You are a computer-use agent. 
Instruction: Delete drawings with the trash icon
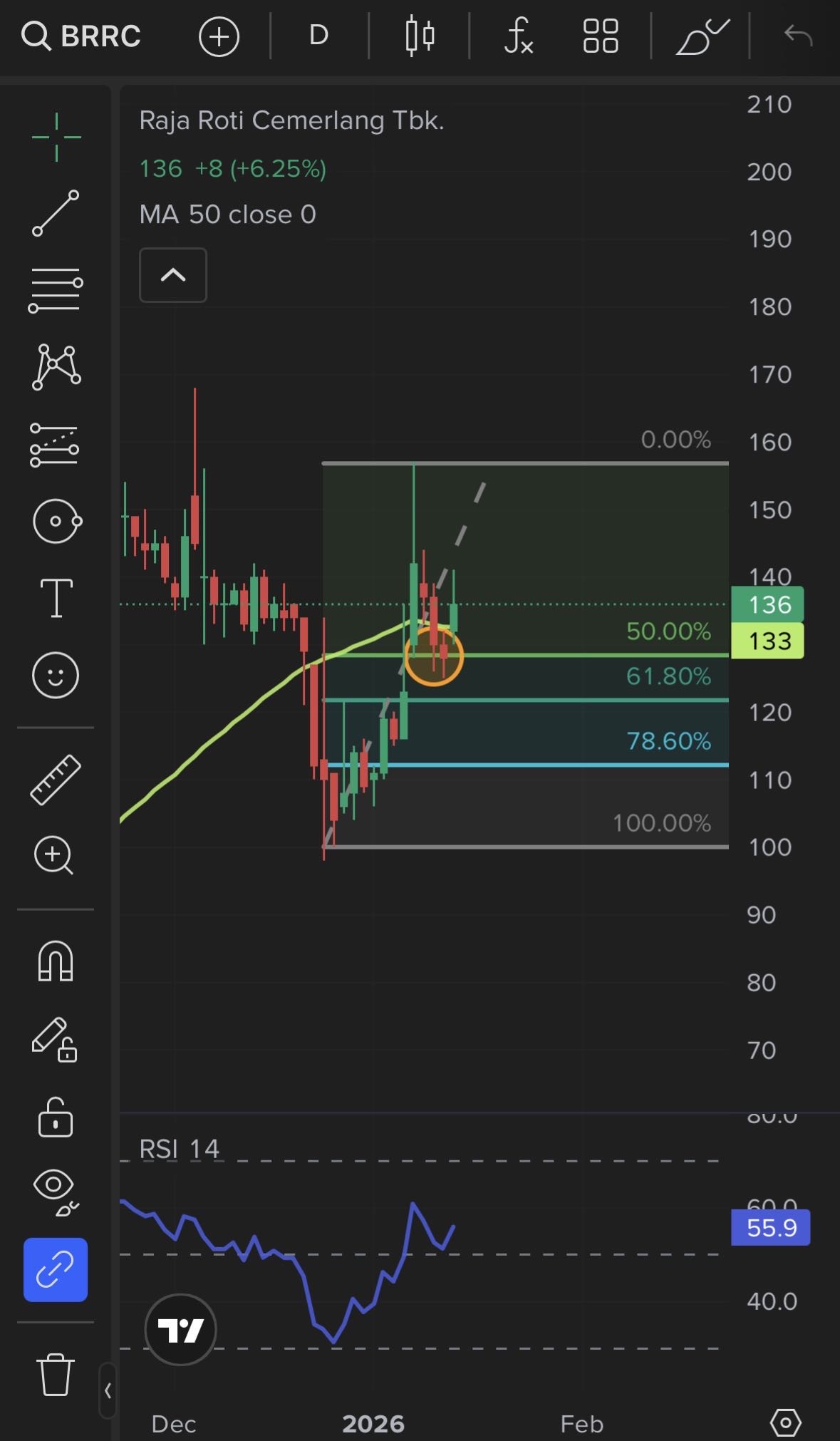pyautogui.click(x=55, y=1374)
